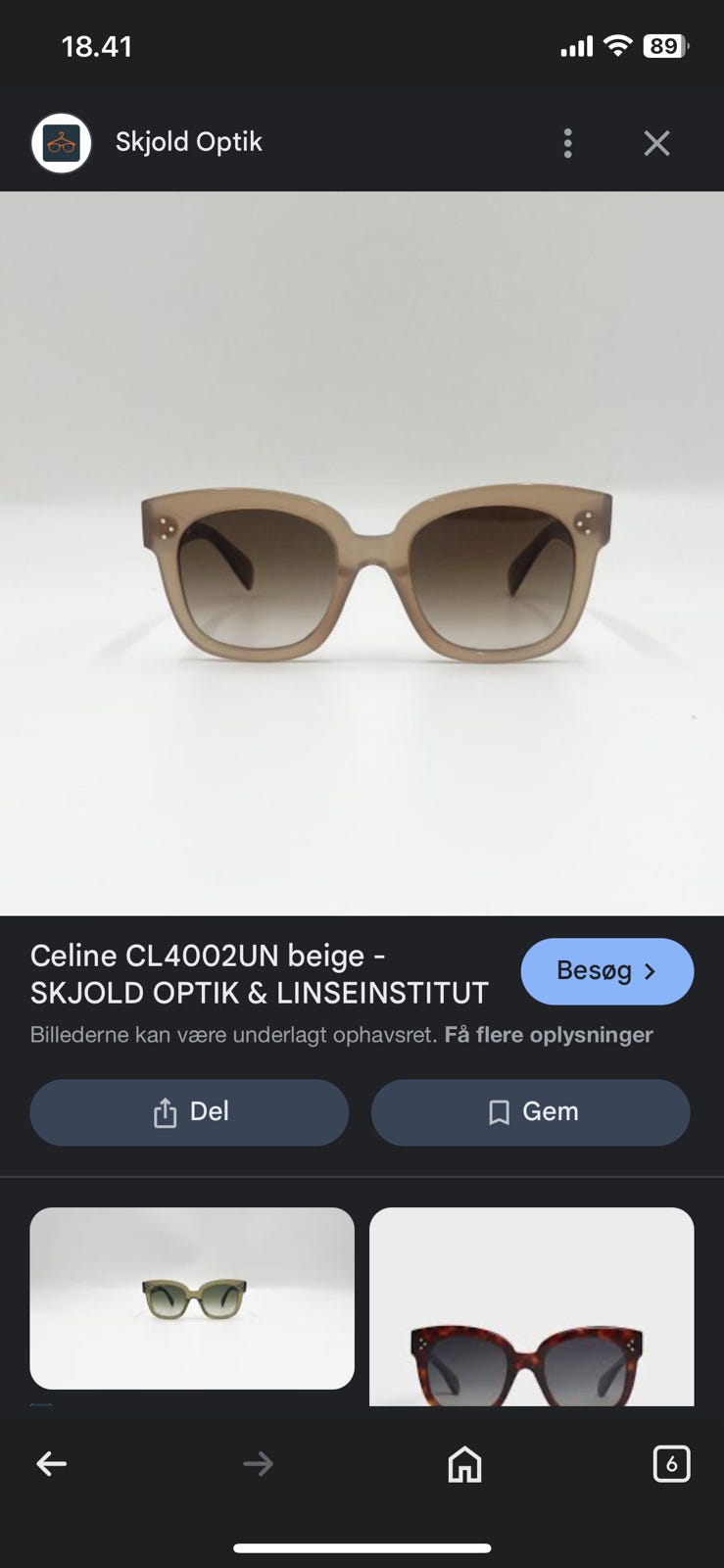Select the green sunglasses thumbnail
Viewport: 724px width, 1568px height.
pyautogui.click(x=192, y=1298)
